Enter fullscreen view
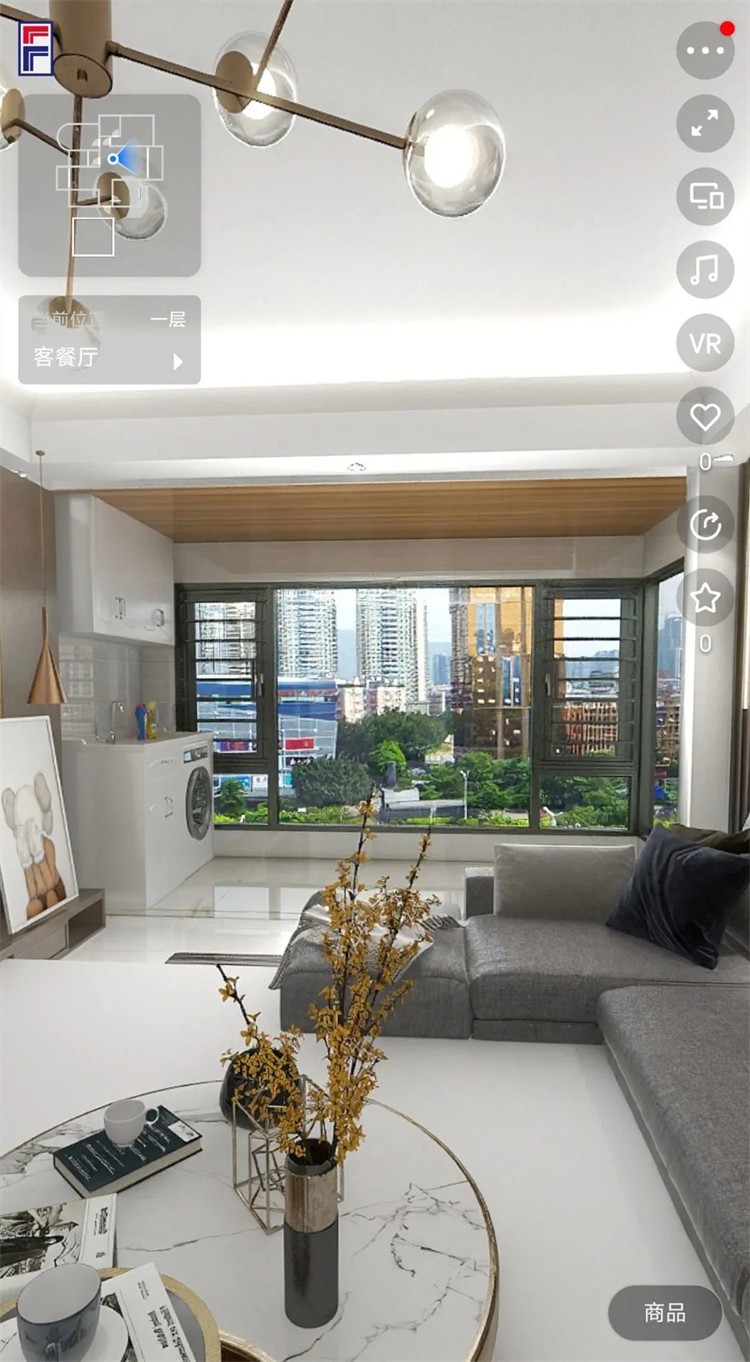The height and width of the screenshot is (1362, 750). [x=705, y=123]
